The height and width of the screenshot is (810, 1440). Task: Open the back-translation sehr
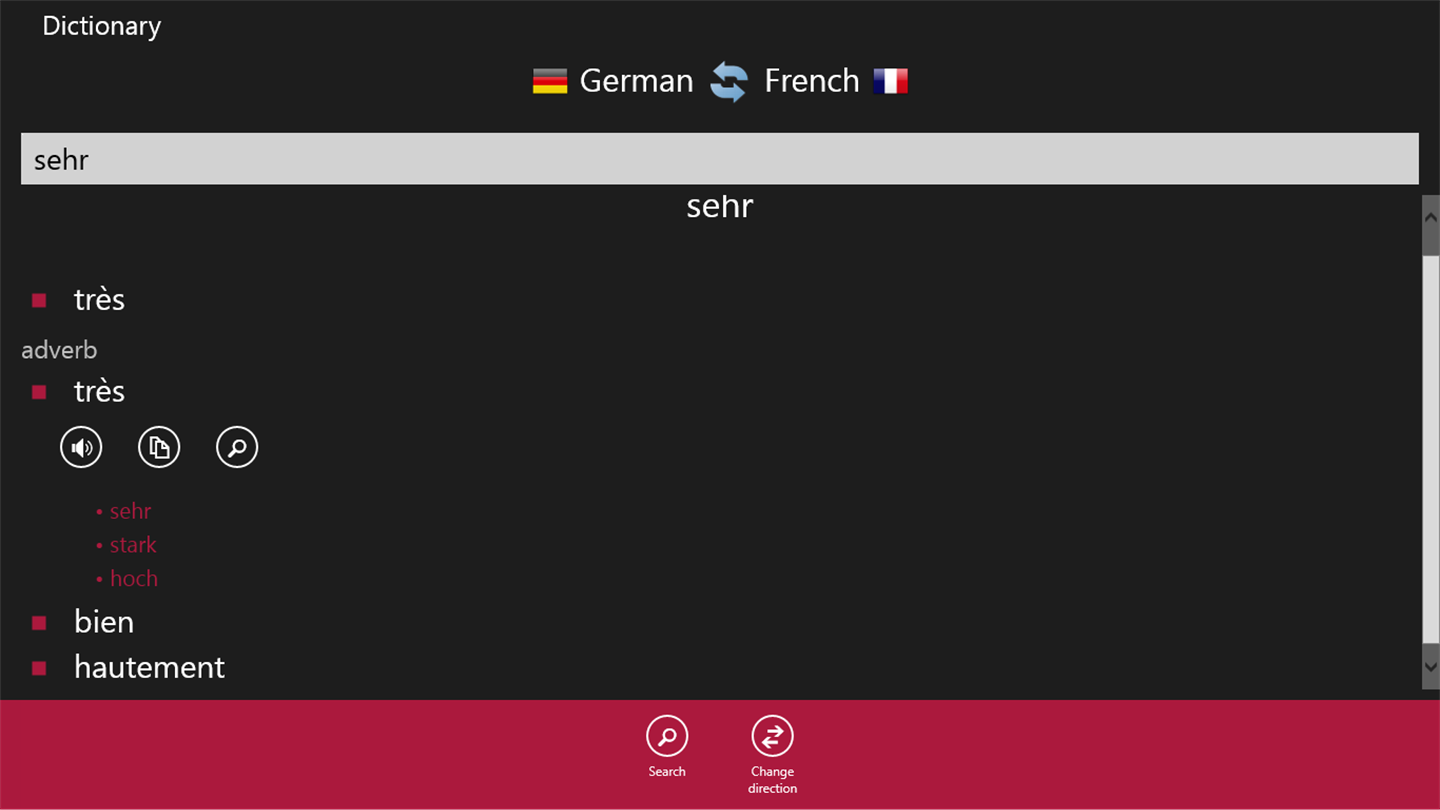[130, 511]
